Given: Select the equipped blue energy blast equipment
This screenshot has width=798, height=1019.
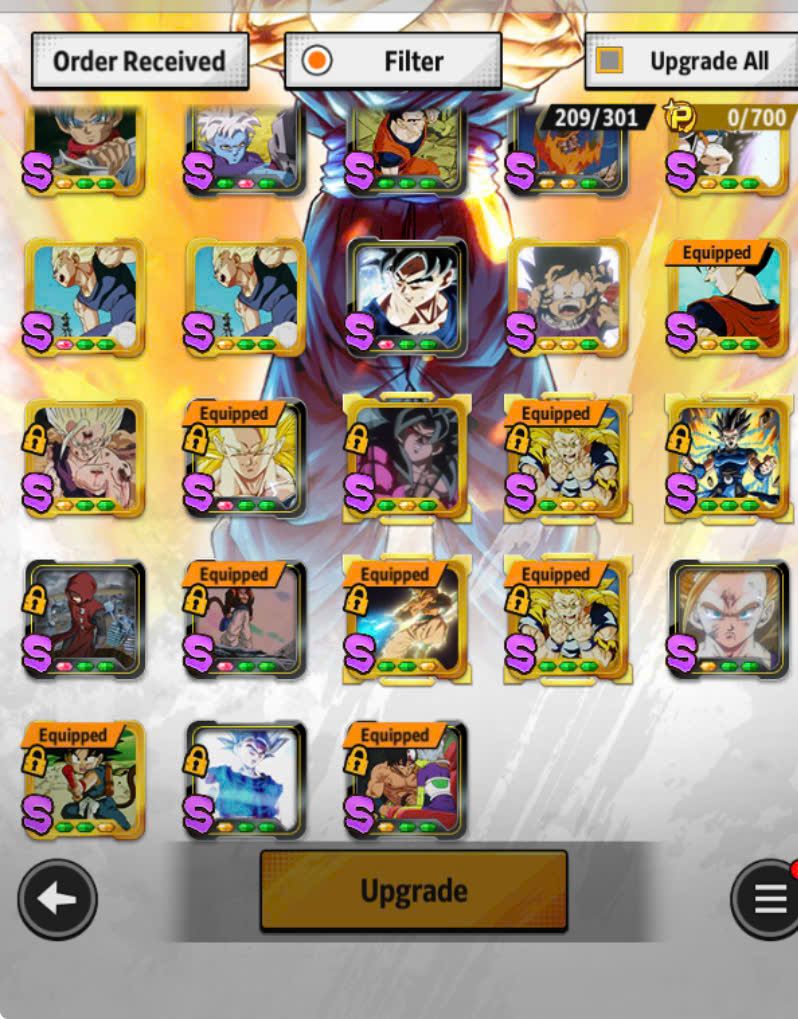Looking at the screenshot, I should (407, 620).
